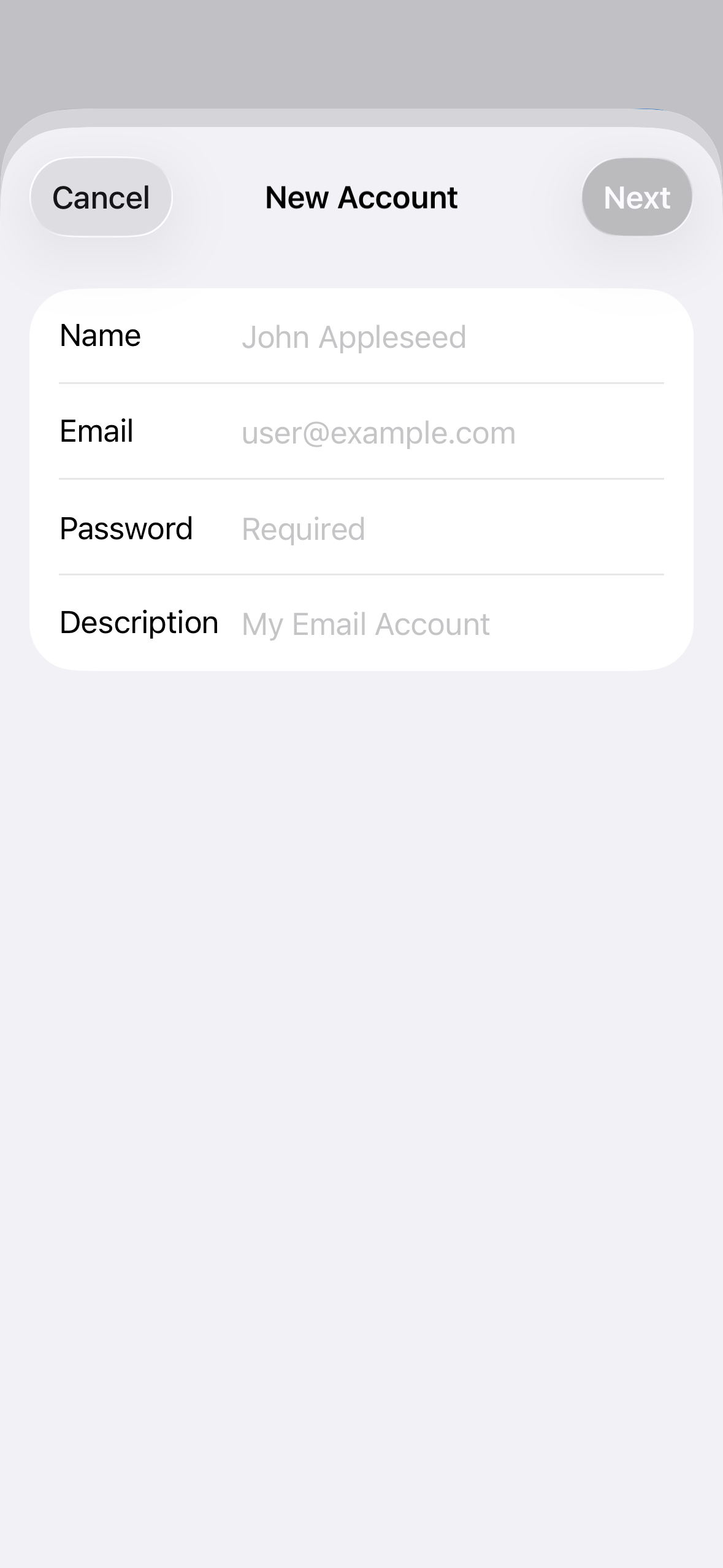The width and height of the screenshot is (723, 1568).
Task: Tap the Password field
Action: (x=451, y=528)
